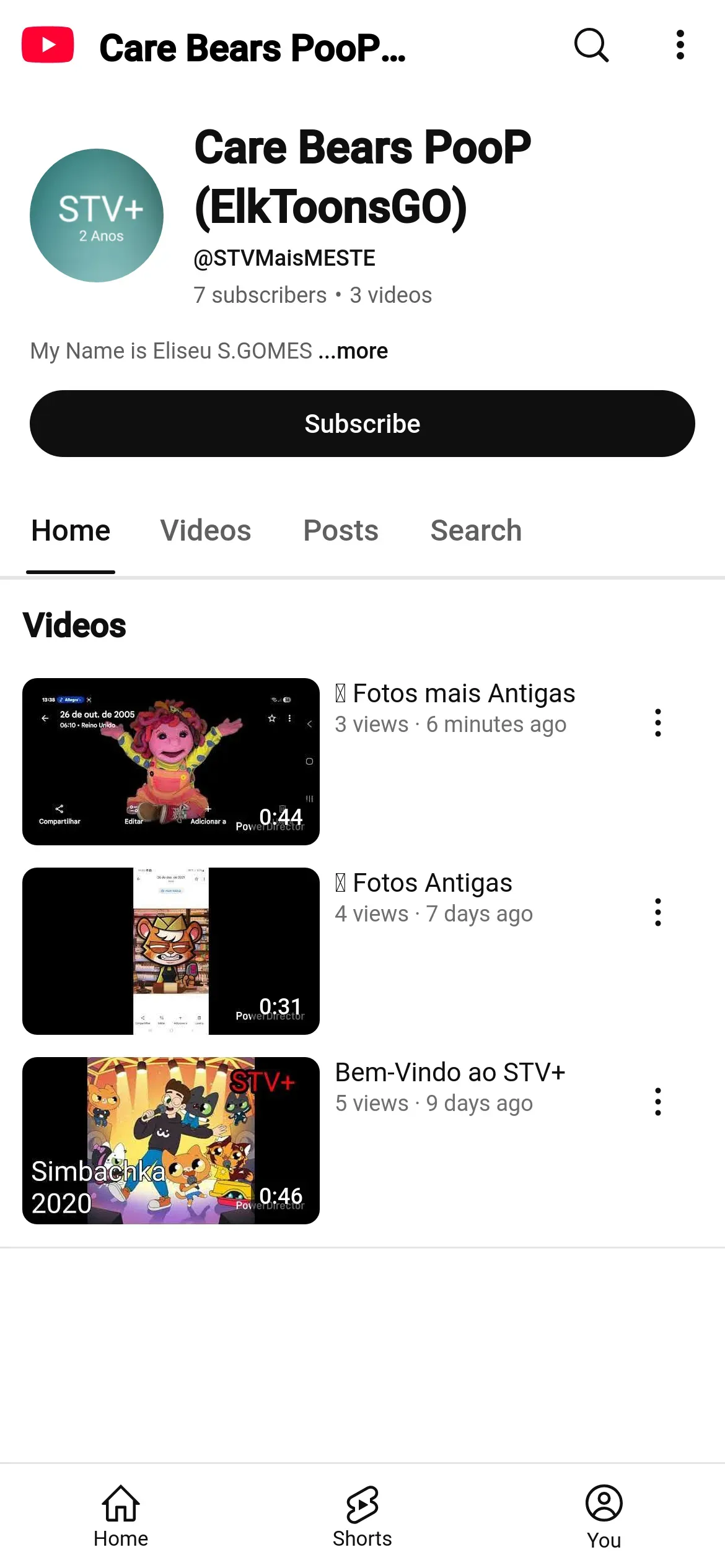The width and height of the screenshot is (725, 1568).
Task: Play the Bem-Vindo ao STV+ video
Action: pos(171,1141)
